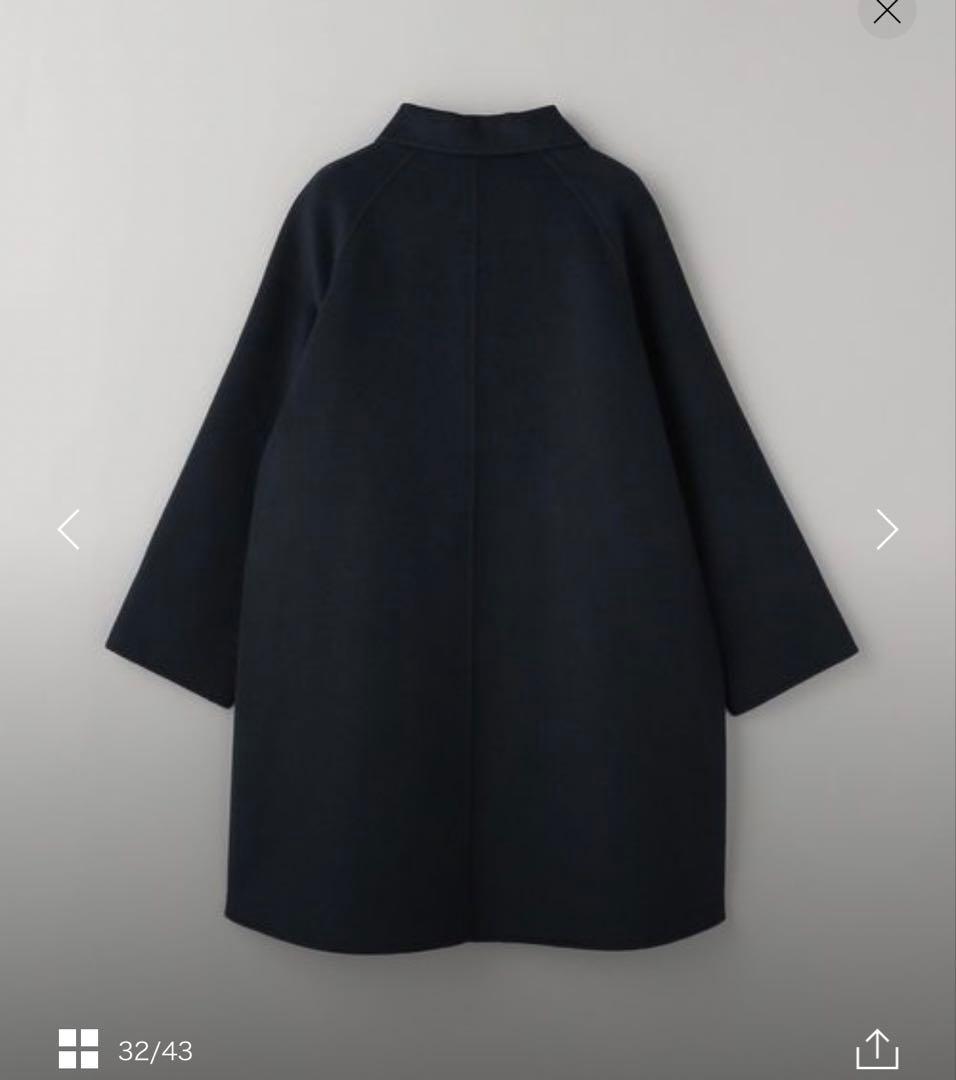Go to the previous product photo

(68, 529)
